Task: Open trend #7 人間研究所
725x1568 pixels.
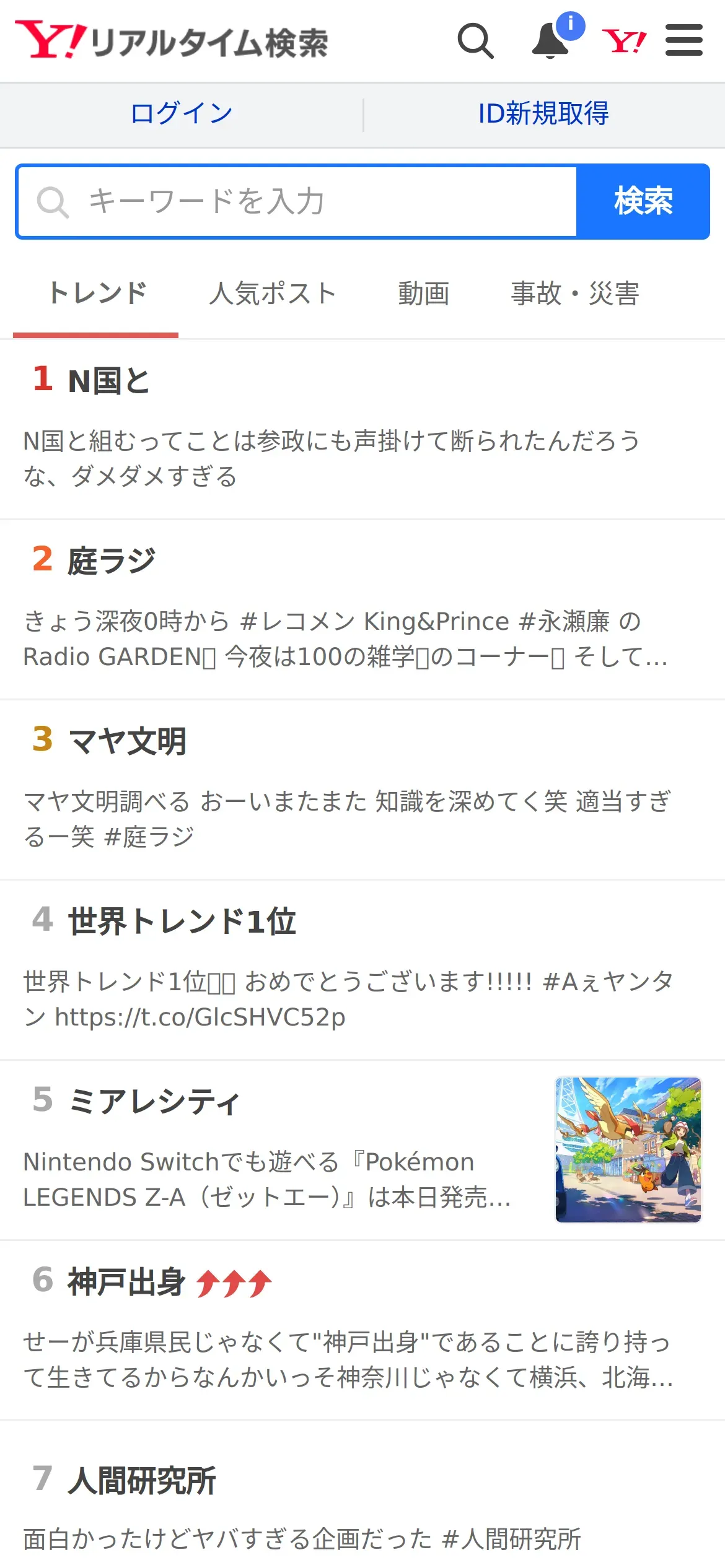Action: tap(142, 1481)
